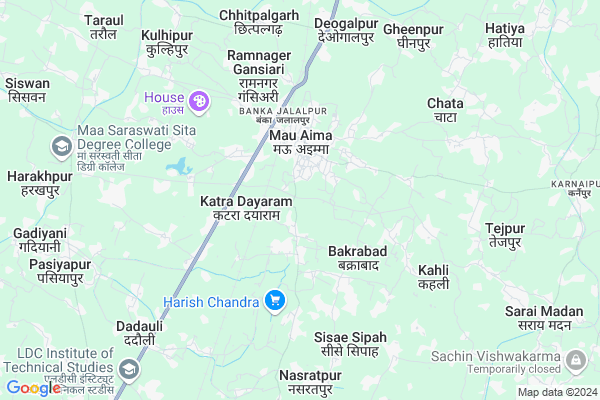Tap the Harish Chandra shopping marker
This screenshot has height=400, width=600.
tap(275, 300)
